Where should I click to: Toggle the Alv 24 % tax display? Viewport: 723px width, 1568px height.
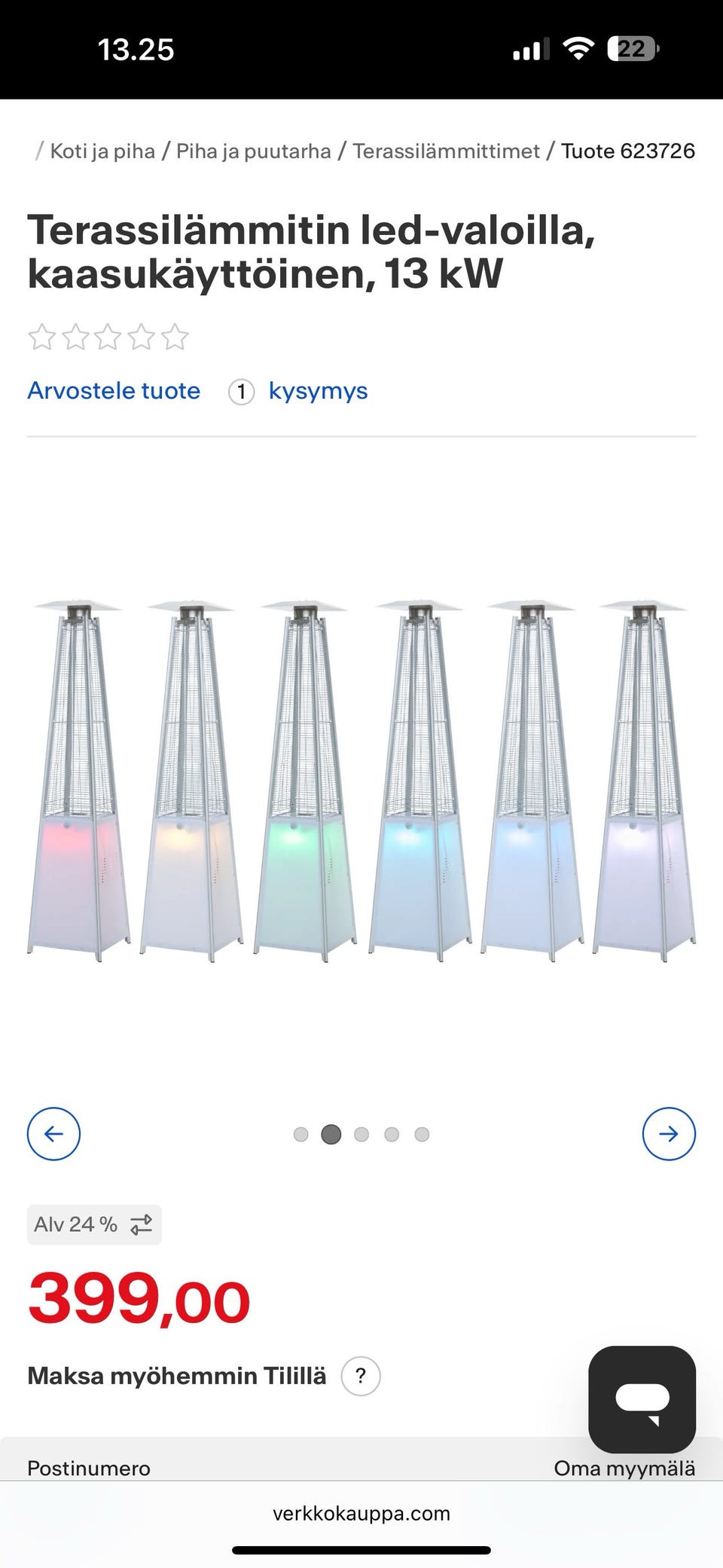click(94, 1224)
